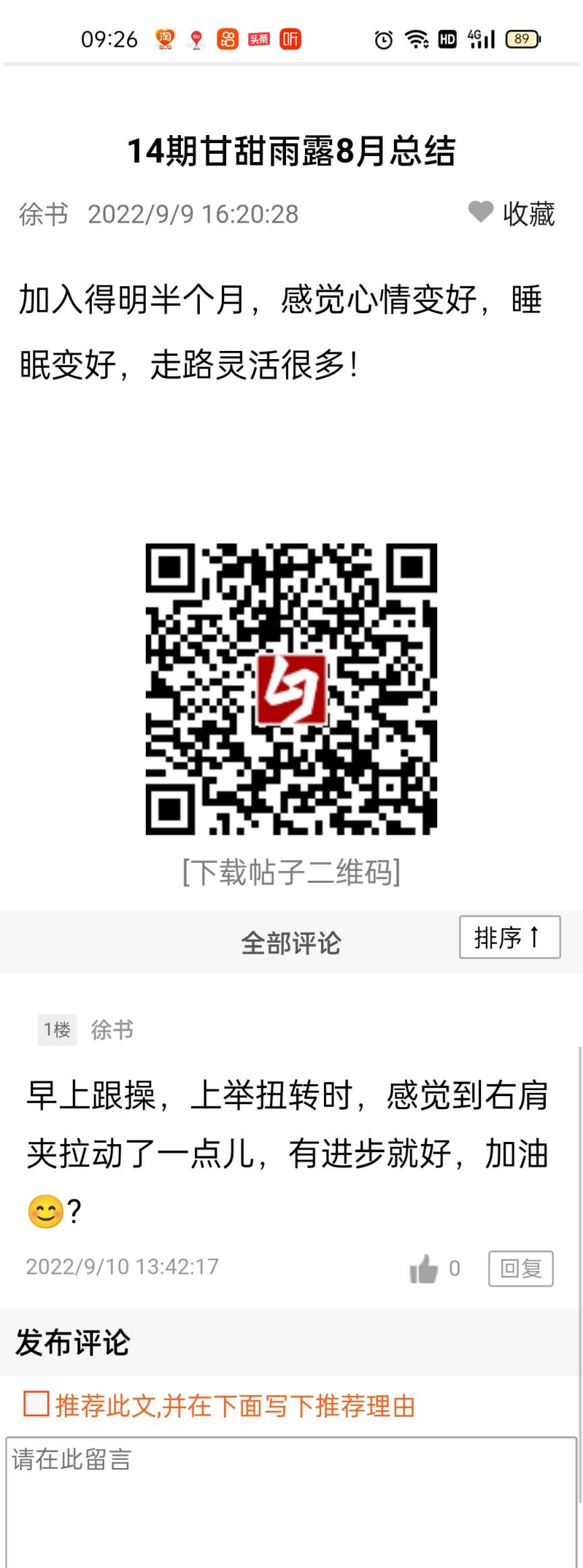Tap 回复 on the 1楼 comment
Viewport: 583px width, 1568px height.
[x=520, y=1268]
